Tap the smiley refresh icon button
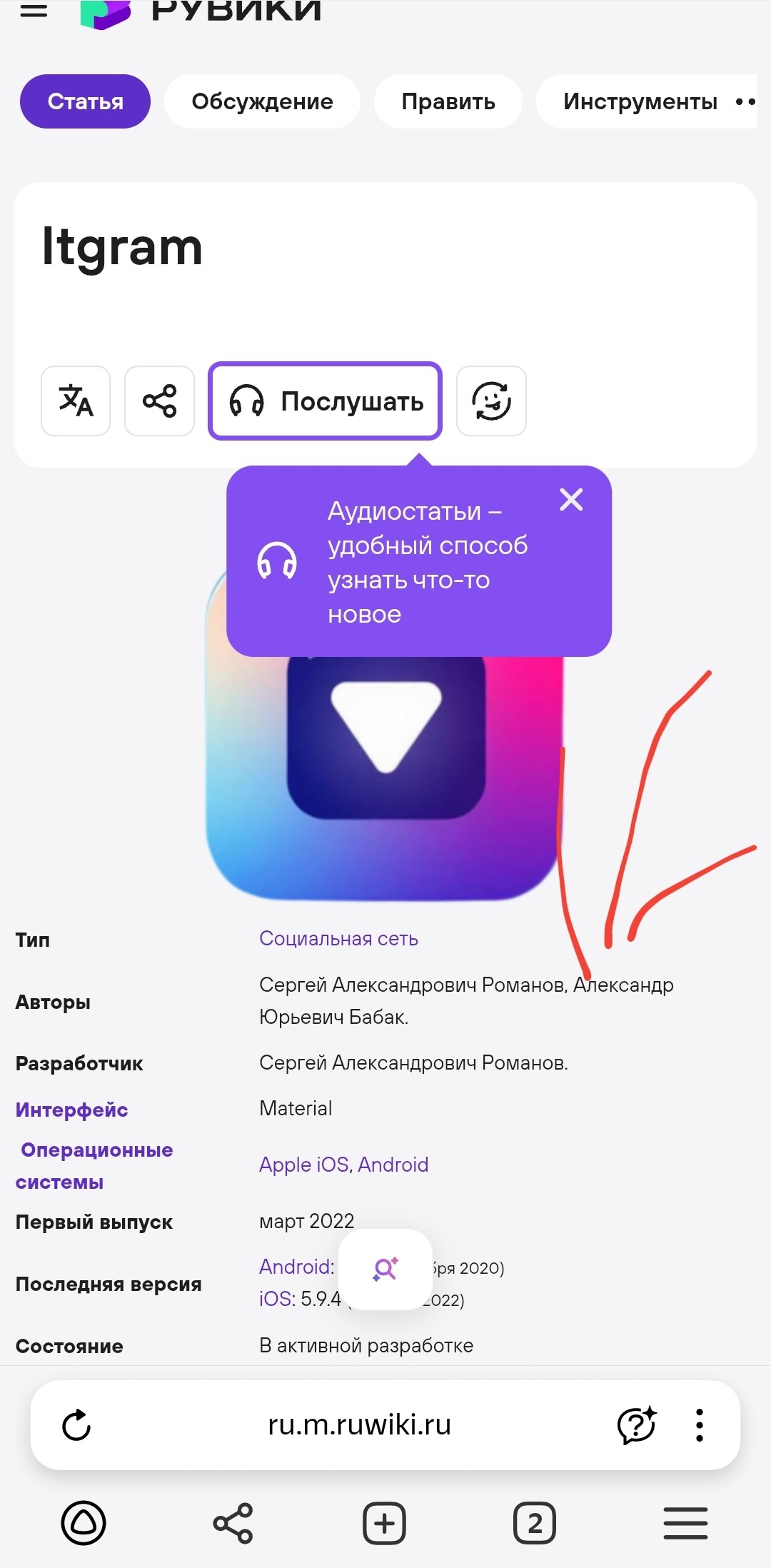 tap(491, 401)
